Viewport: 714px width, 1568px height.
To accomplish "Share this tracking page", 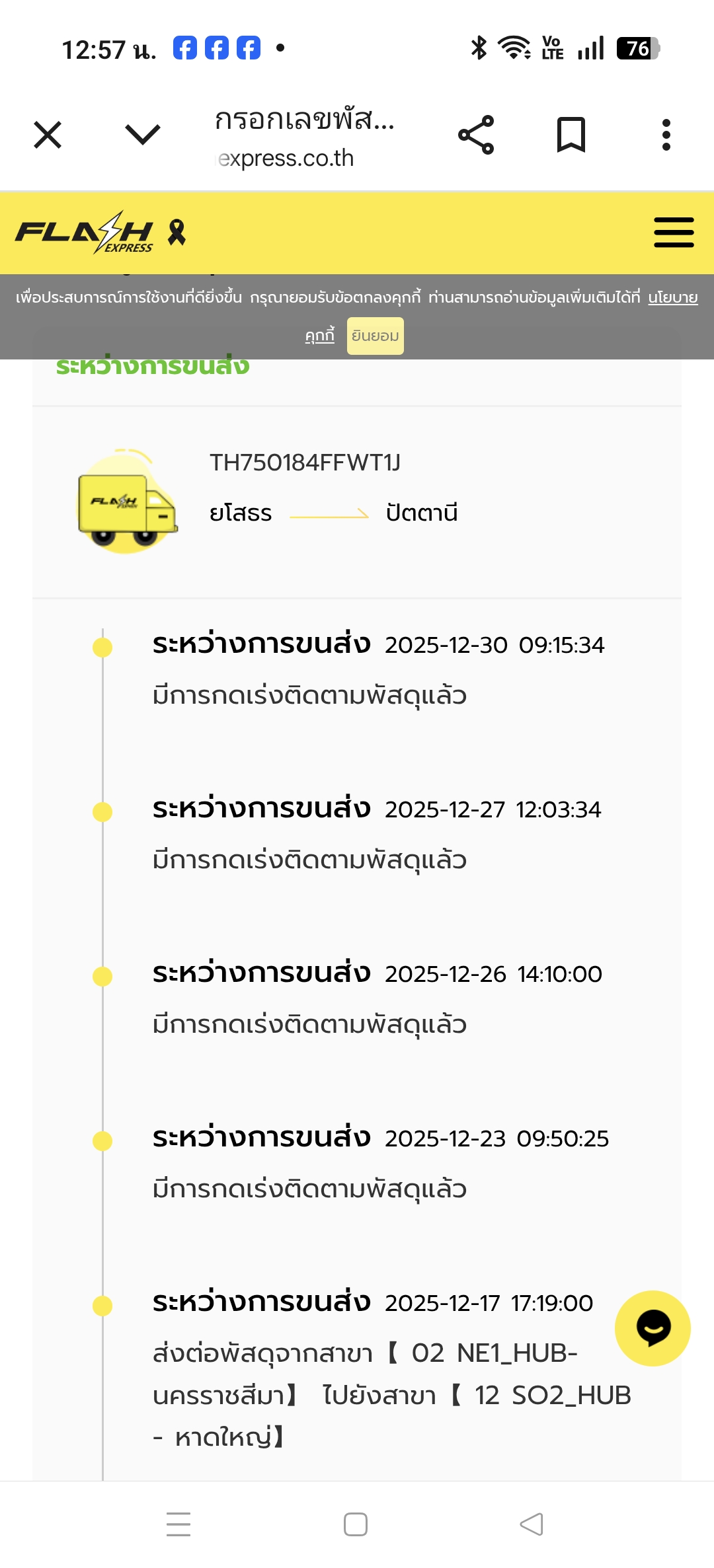I will (x=476, y=135).
